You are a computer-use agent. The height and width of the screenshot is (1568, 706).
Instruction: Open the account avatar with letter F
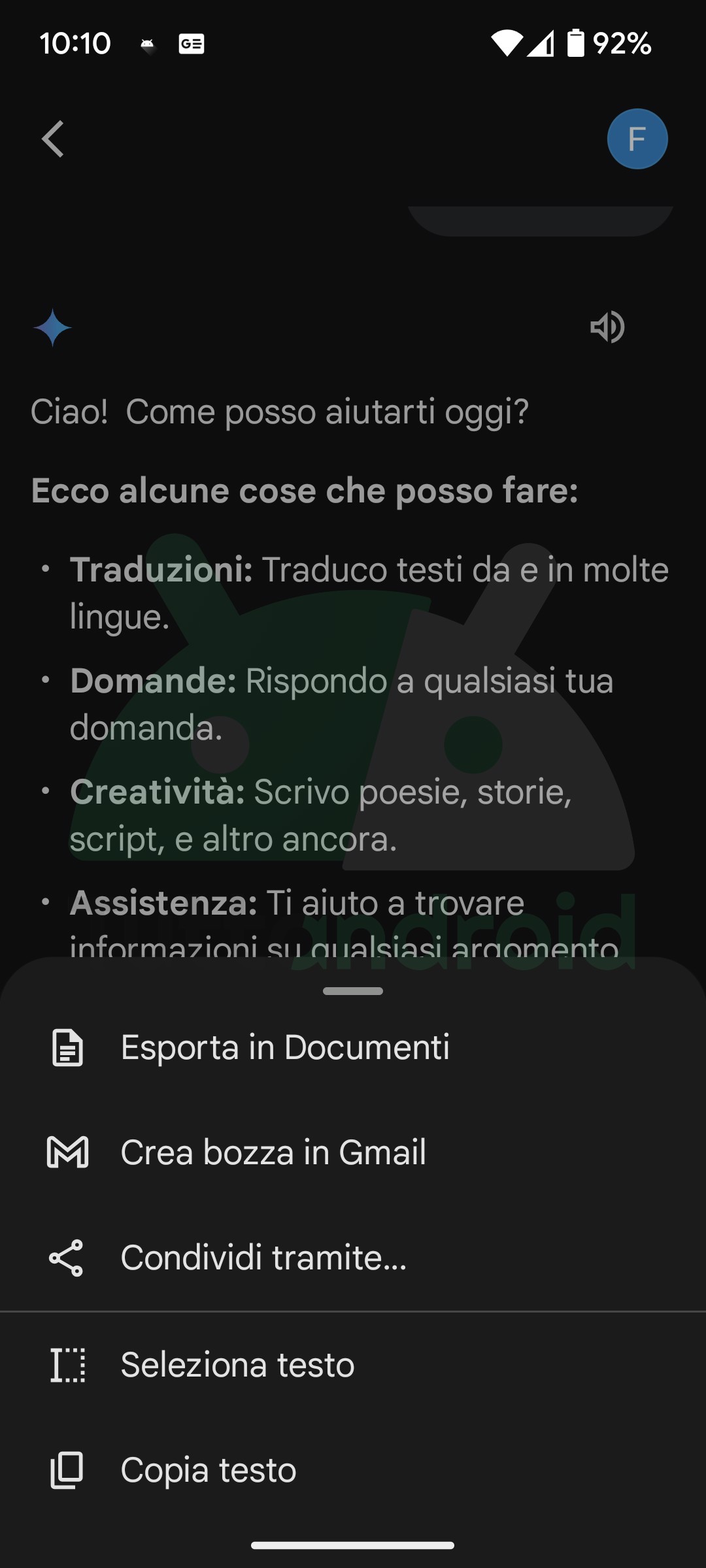pyautogui.click(x=637, y=139)
